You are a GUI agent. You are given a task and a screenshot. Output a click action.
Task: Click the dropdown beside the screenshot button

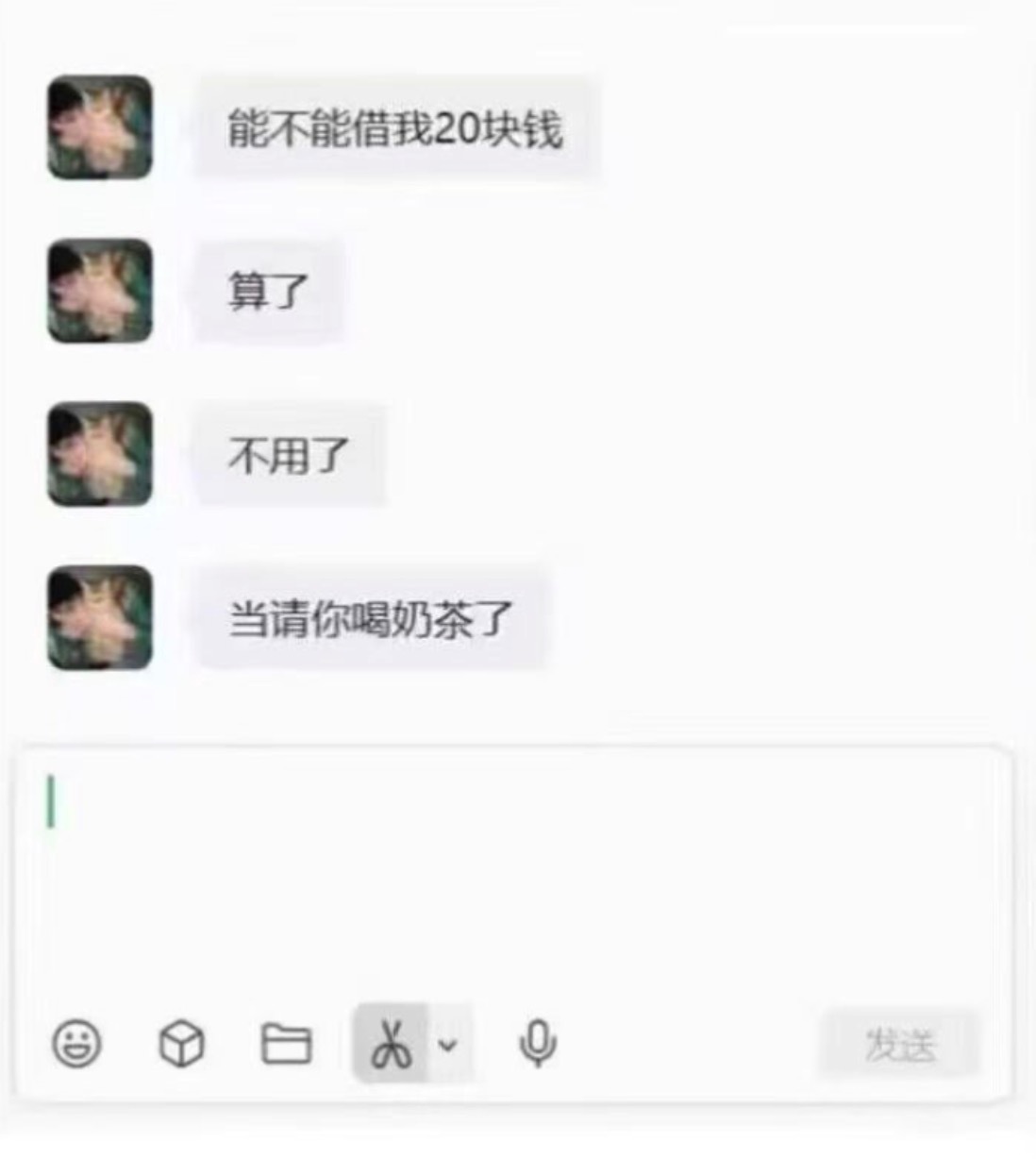tap(445, 1043)
